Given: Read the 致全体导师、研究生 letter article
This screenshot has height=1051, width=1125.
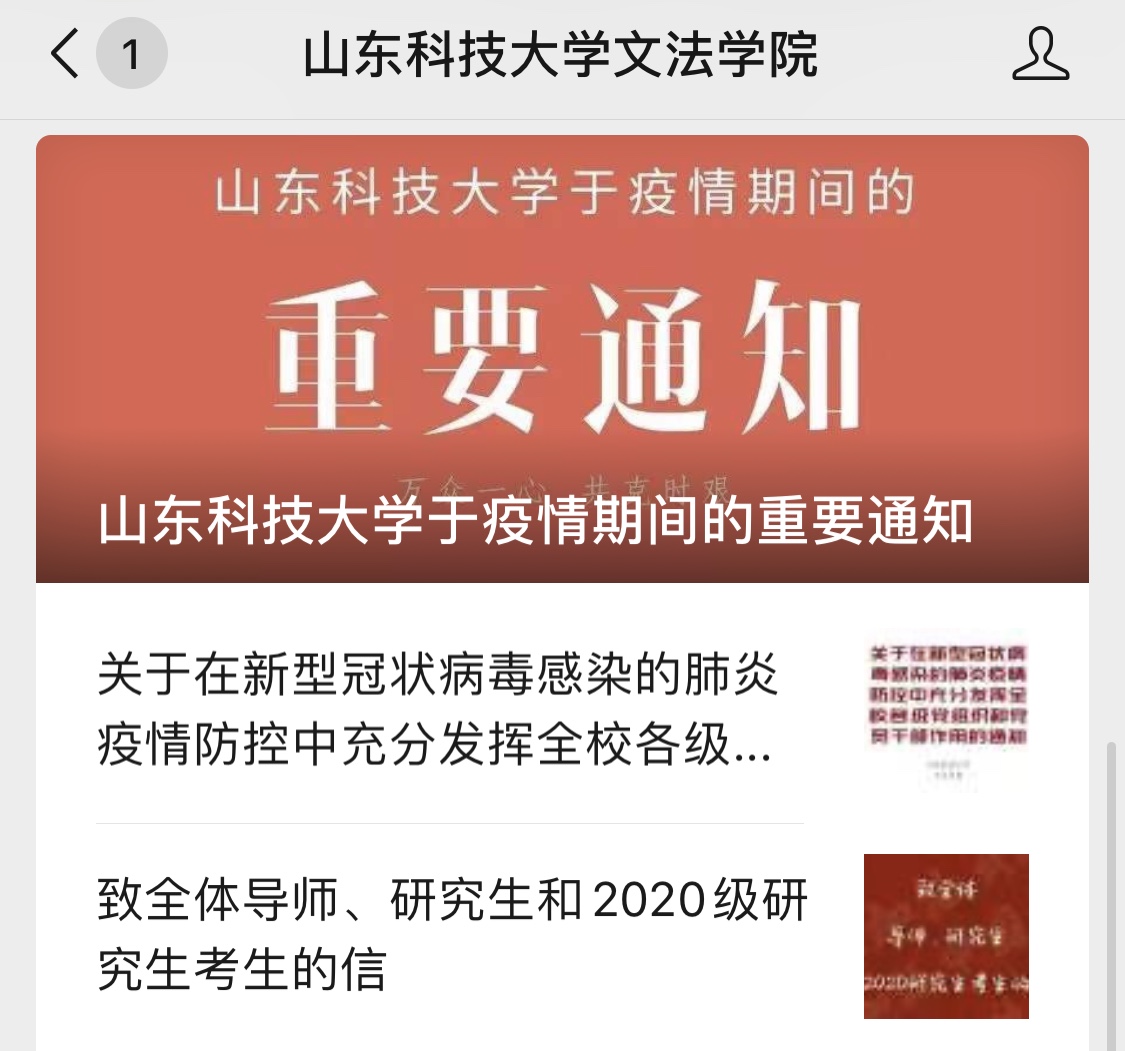Looking at the screenshot, I should 452,935.
